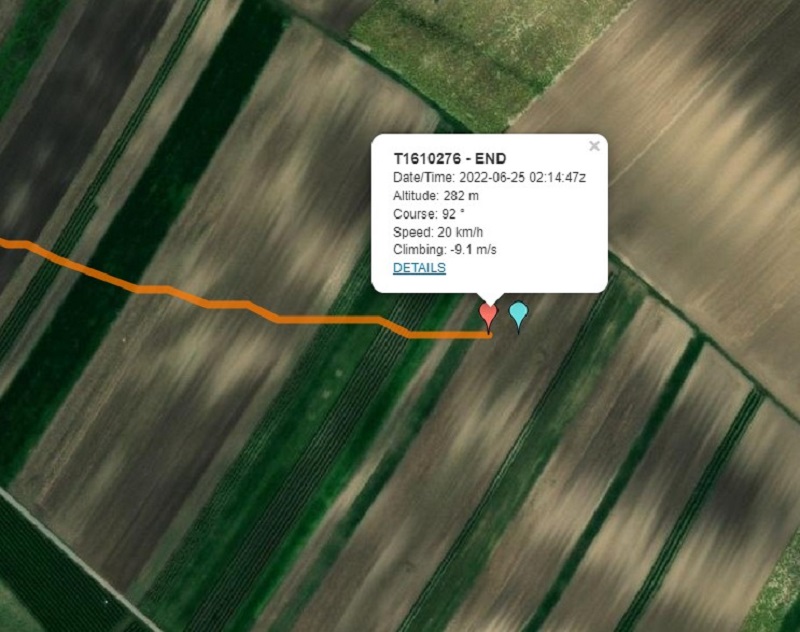Close the T1610276 info popup

[x=594, y=146]
